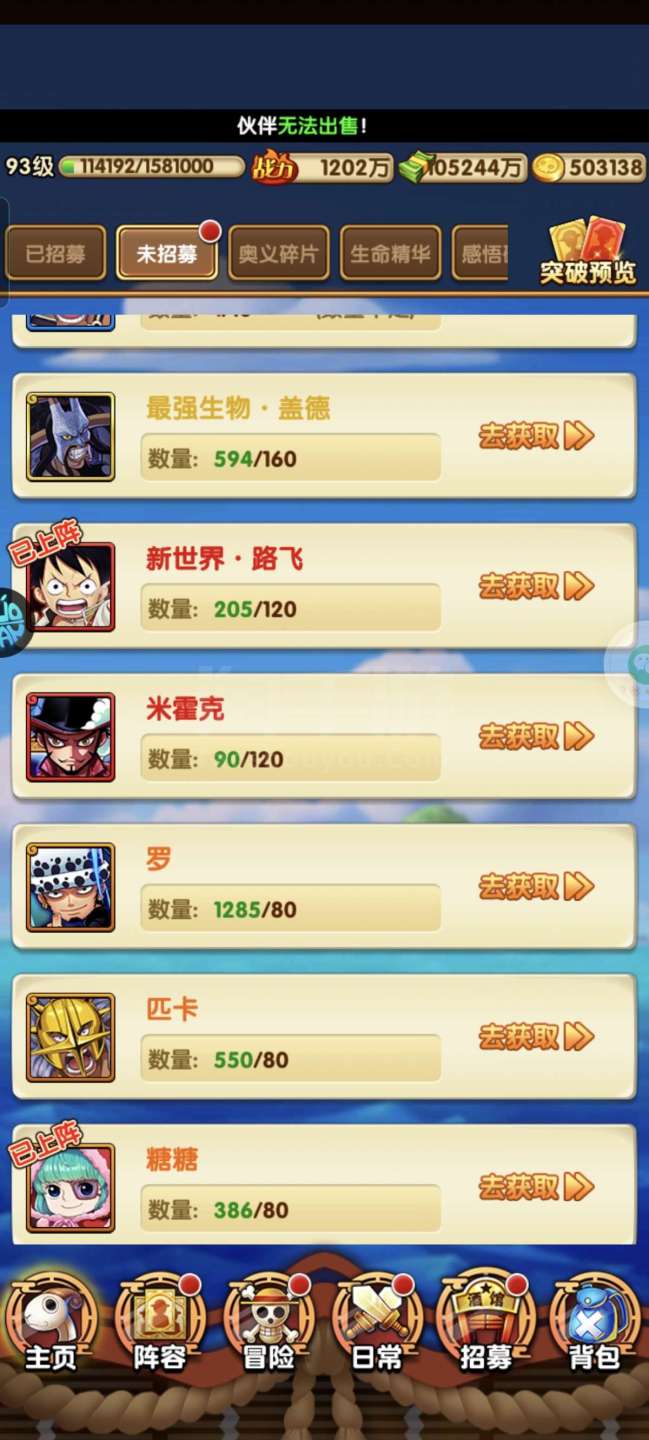Open the 突破预览 preview

587,253
